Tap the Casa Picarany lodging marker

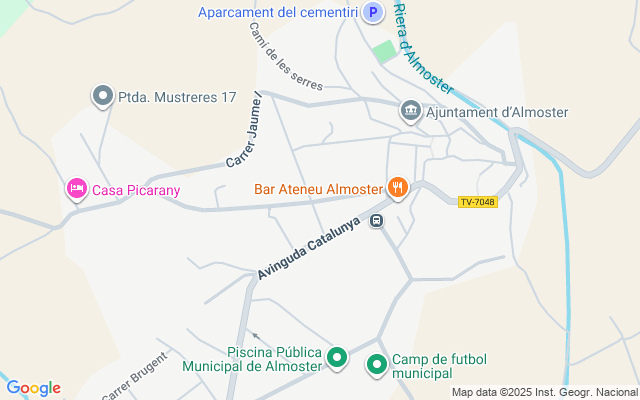click(x=77, y=189)
